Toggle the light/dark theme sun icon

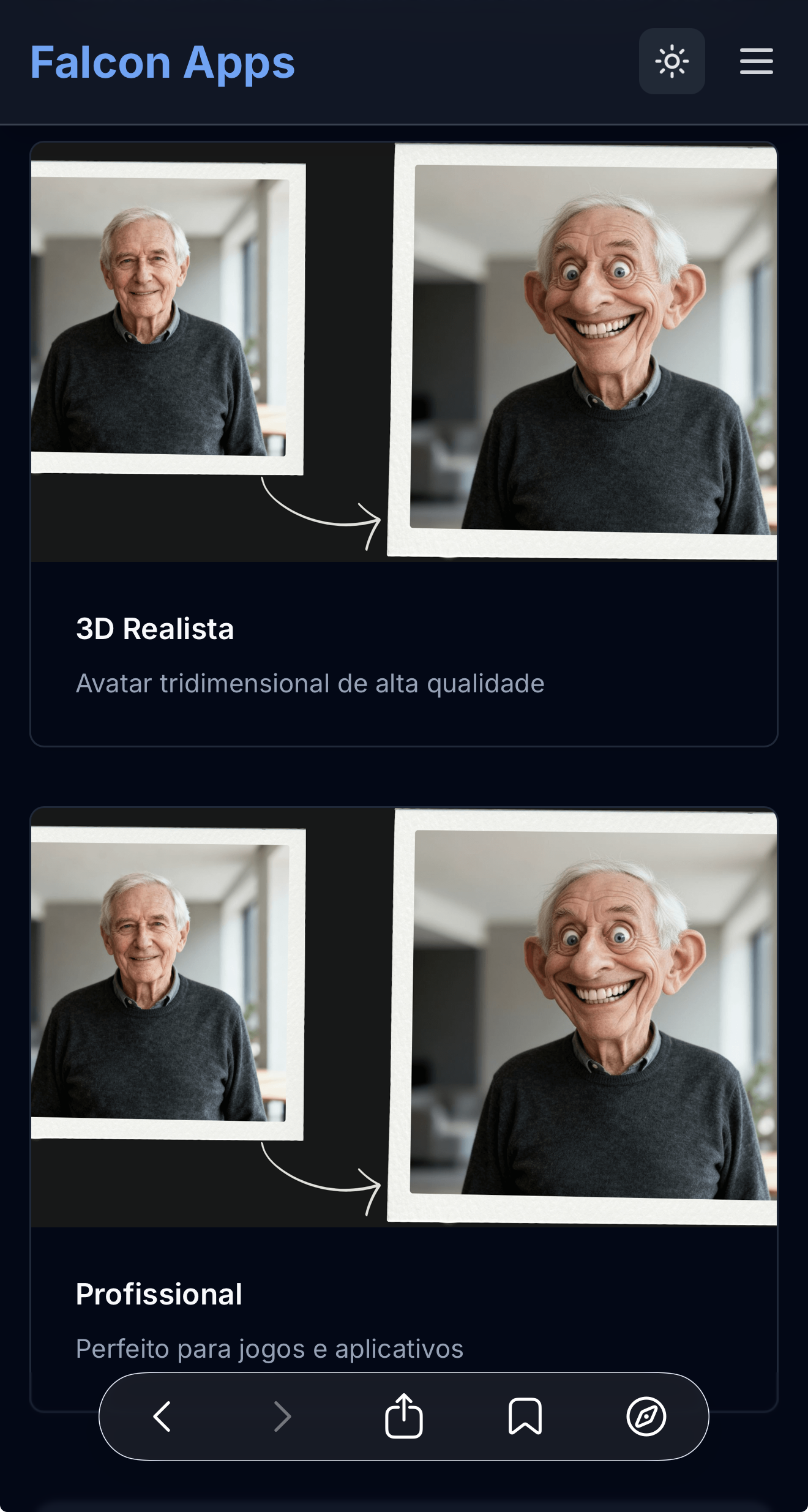(671, 61)
